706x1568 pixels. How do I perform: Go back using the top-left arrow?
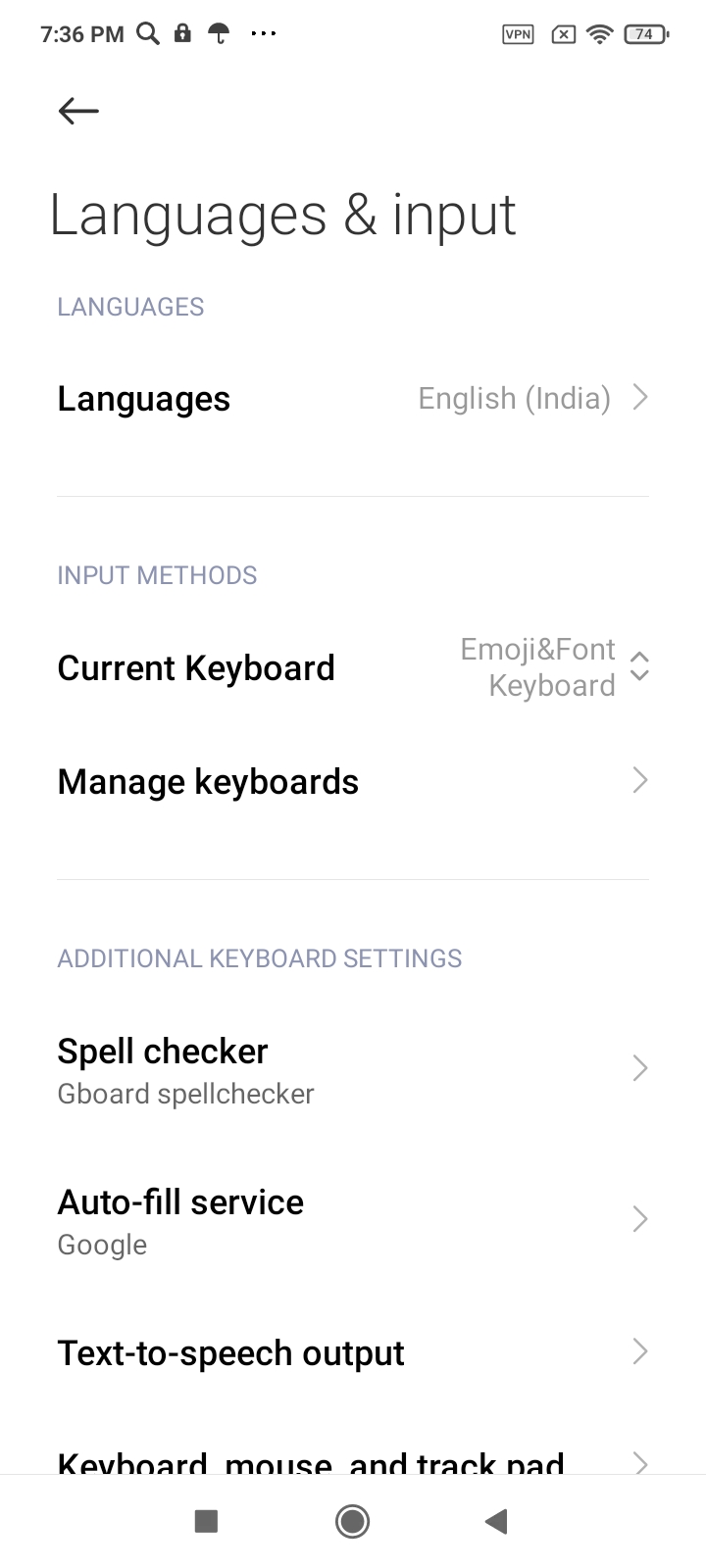point(78,111)
